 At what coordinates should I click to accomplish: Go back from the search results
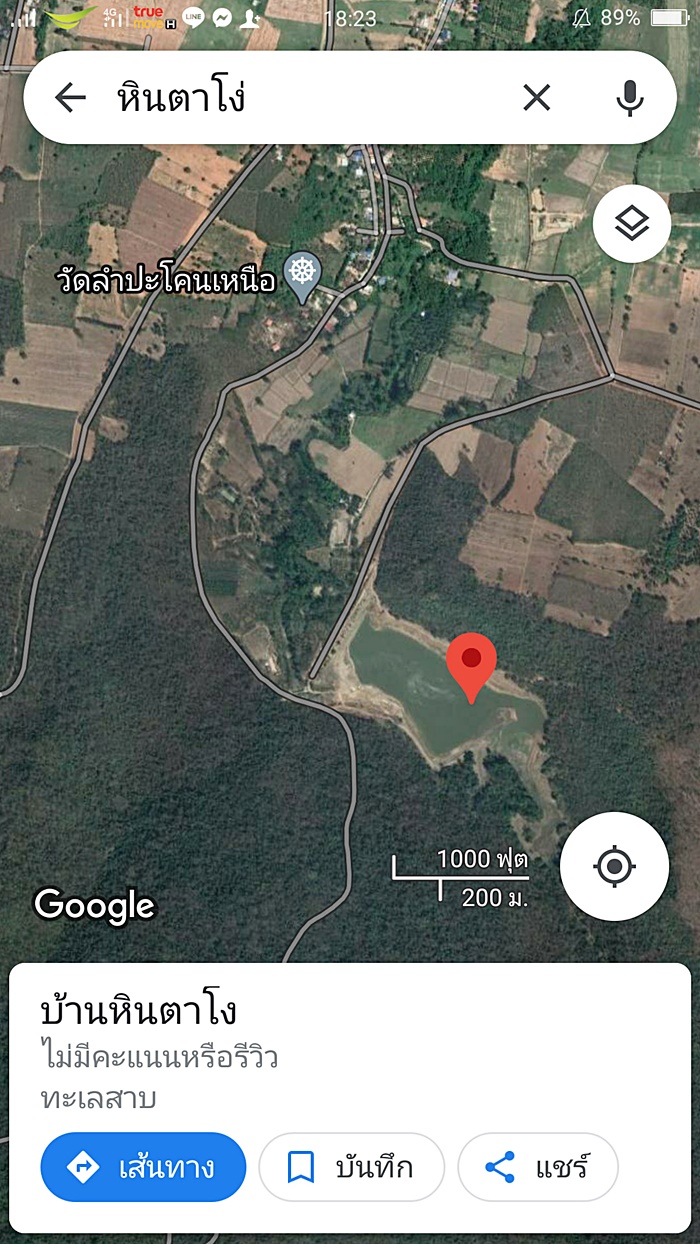click(x=70, y=98)
